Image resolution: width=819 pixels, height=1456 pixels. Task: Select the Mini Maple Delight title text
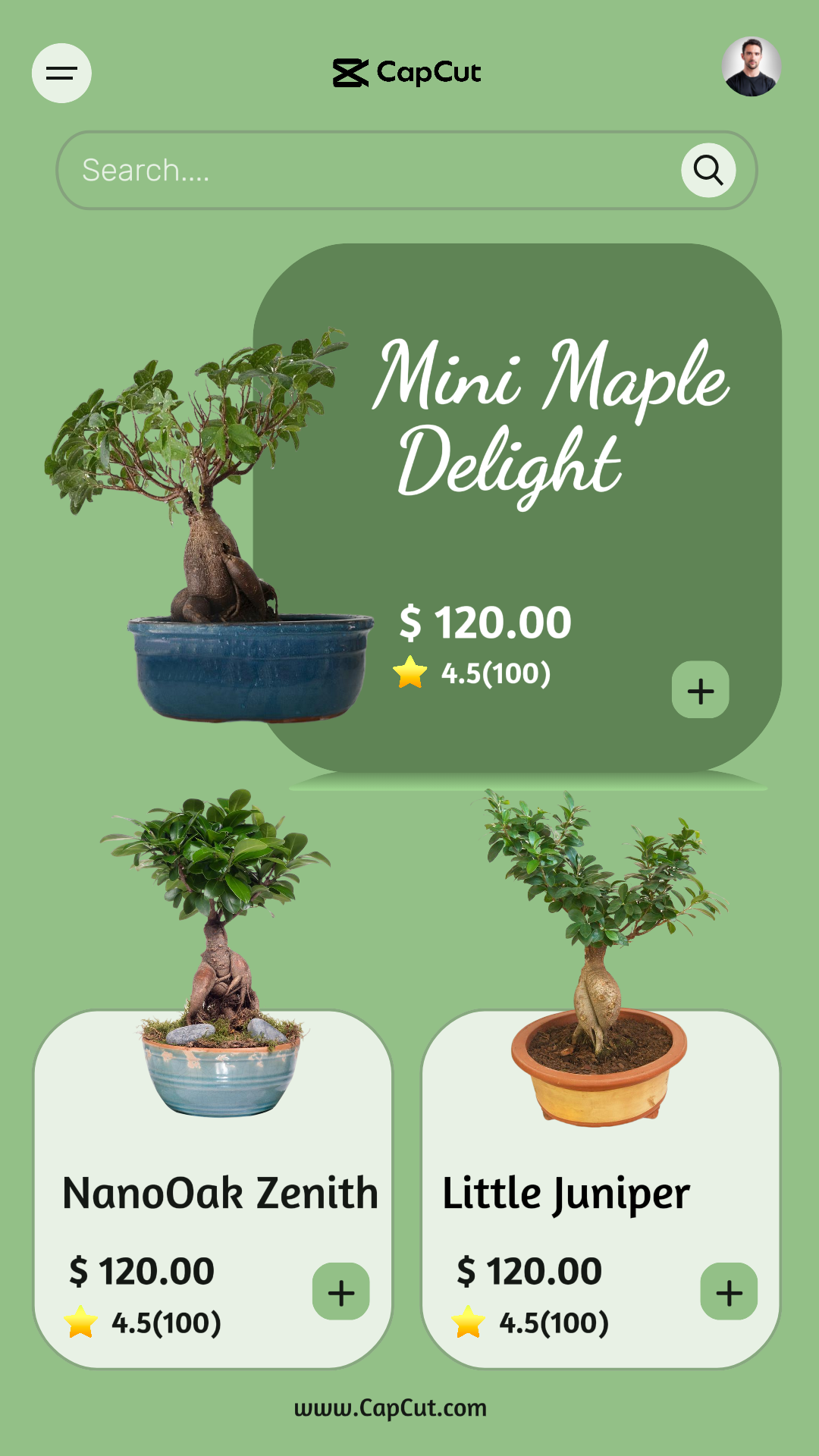click(x=554, y=417)
